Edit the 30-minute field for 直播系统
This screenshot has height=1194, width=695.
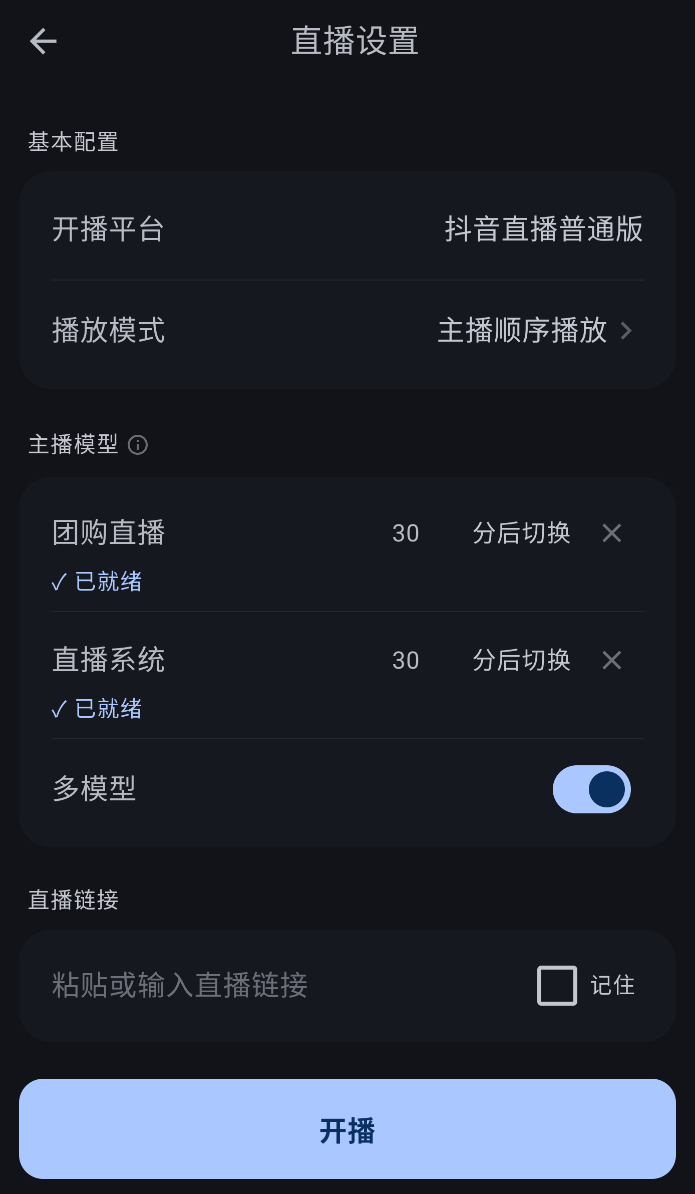406,660
